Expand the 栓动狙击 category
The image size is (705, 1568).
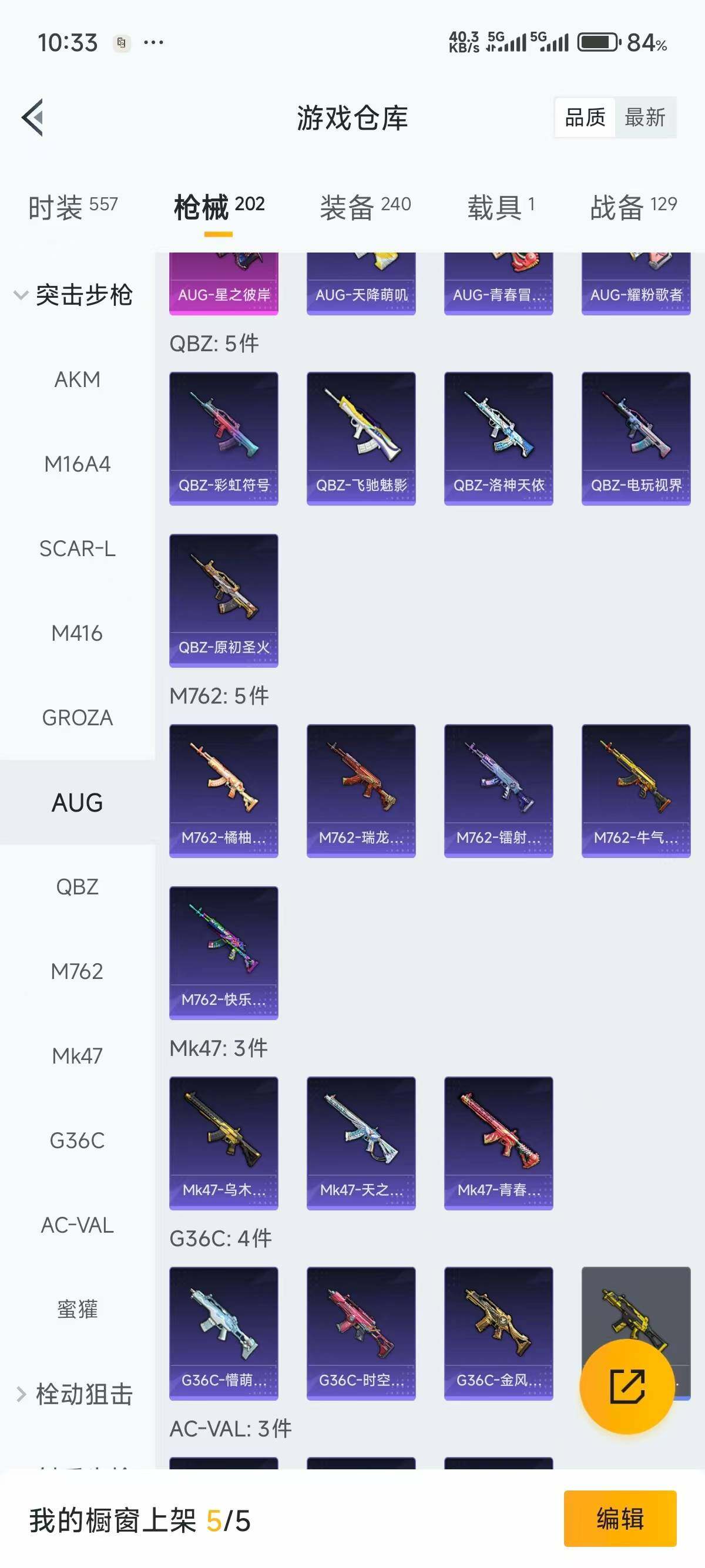pyautogui.click(x=73, y=1395)
